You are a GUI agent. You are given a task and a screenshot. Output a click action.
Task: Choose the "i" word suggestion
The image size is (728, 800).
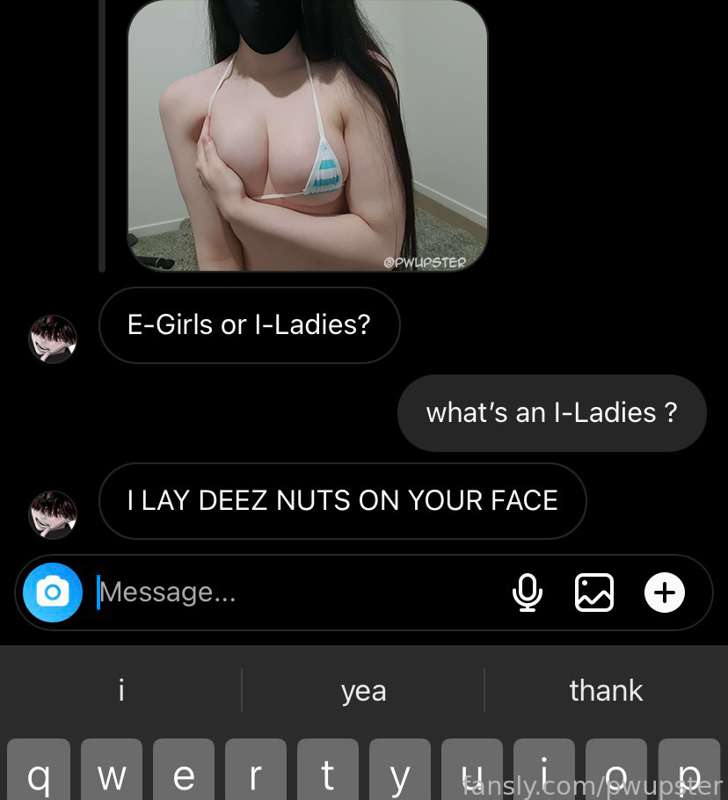pos(121,690)
